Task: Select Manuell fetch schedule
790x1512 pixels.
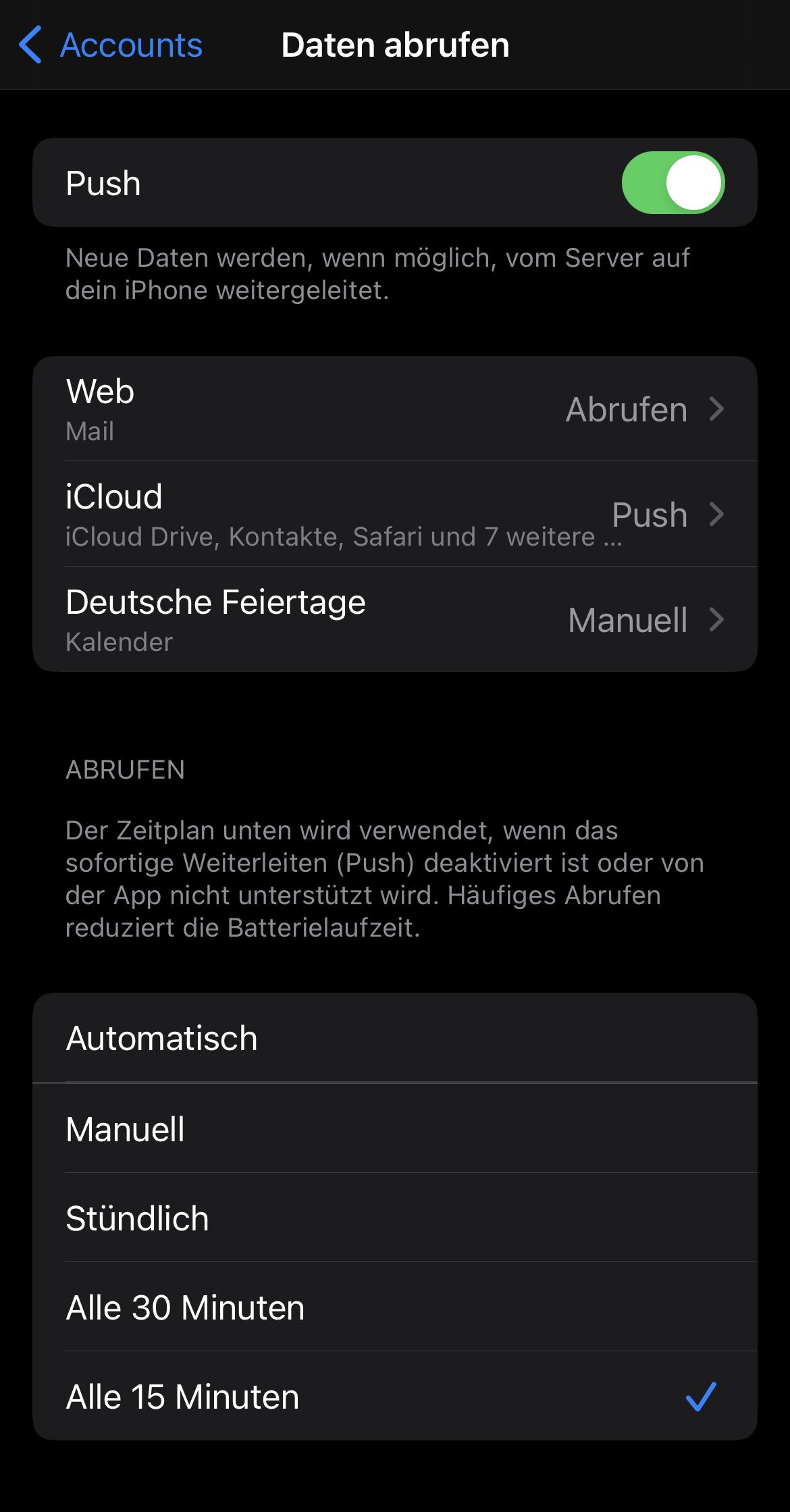Action: tap(395, 1128)
